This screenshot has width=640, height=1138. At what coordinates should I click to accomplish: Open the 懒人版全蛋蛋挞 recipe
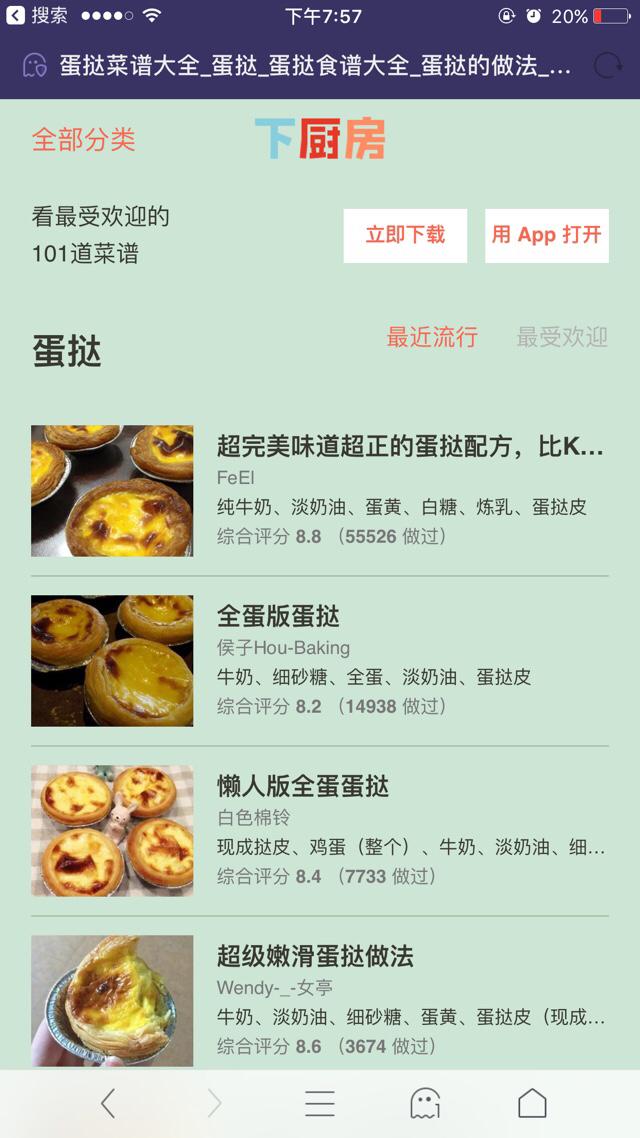click(303, 786)
